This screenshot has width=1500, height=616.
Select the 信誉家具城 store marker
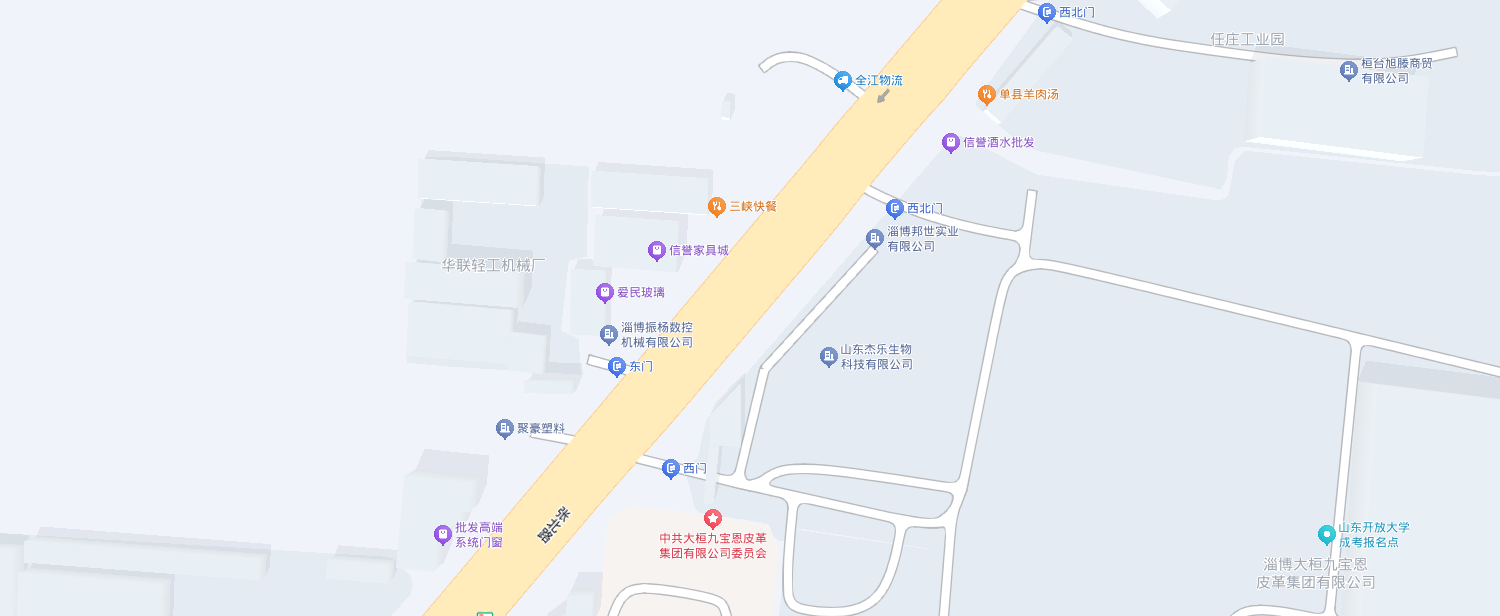[x=656, y=250]
